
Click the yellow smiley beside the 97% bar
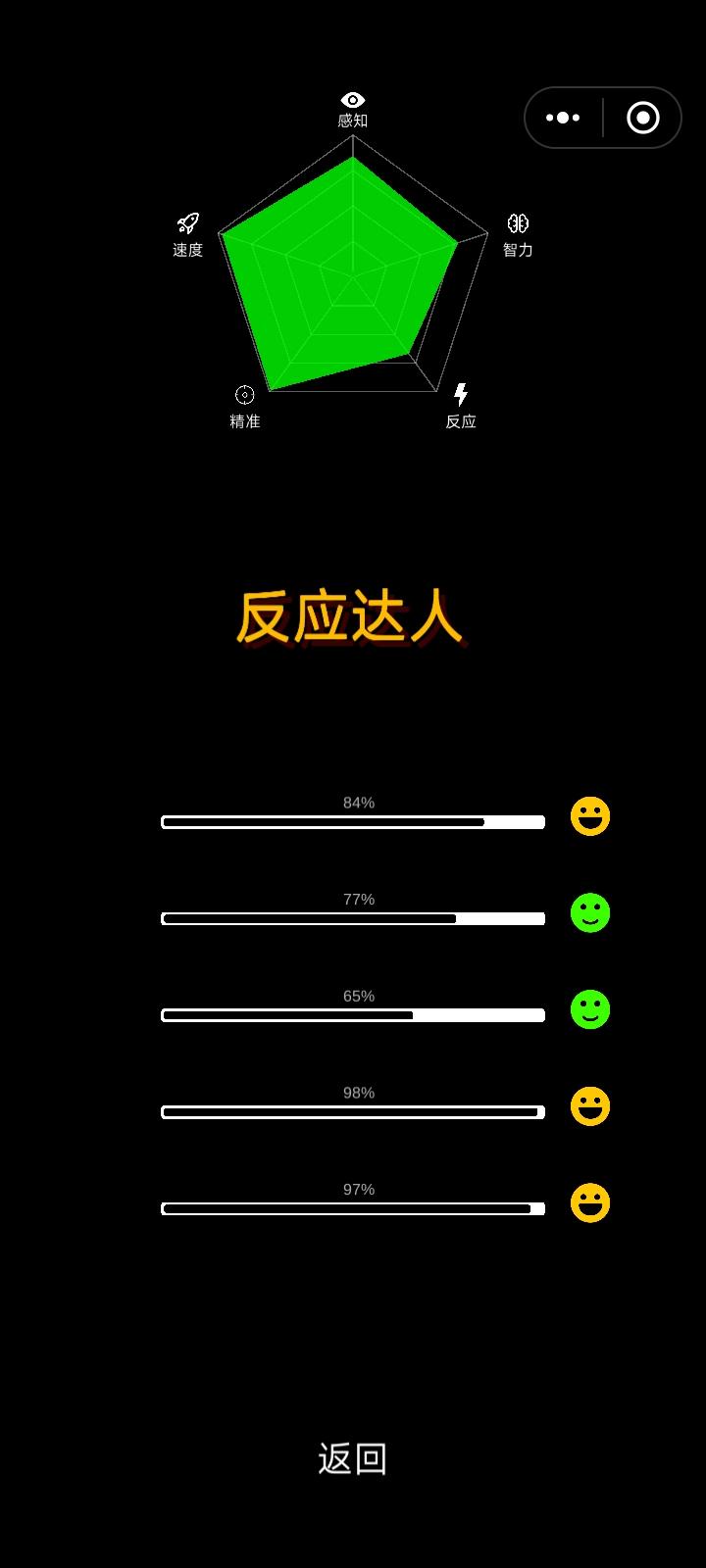(x=589, y=1202)
